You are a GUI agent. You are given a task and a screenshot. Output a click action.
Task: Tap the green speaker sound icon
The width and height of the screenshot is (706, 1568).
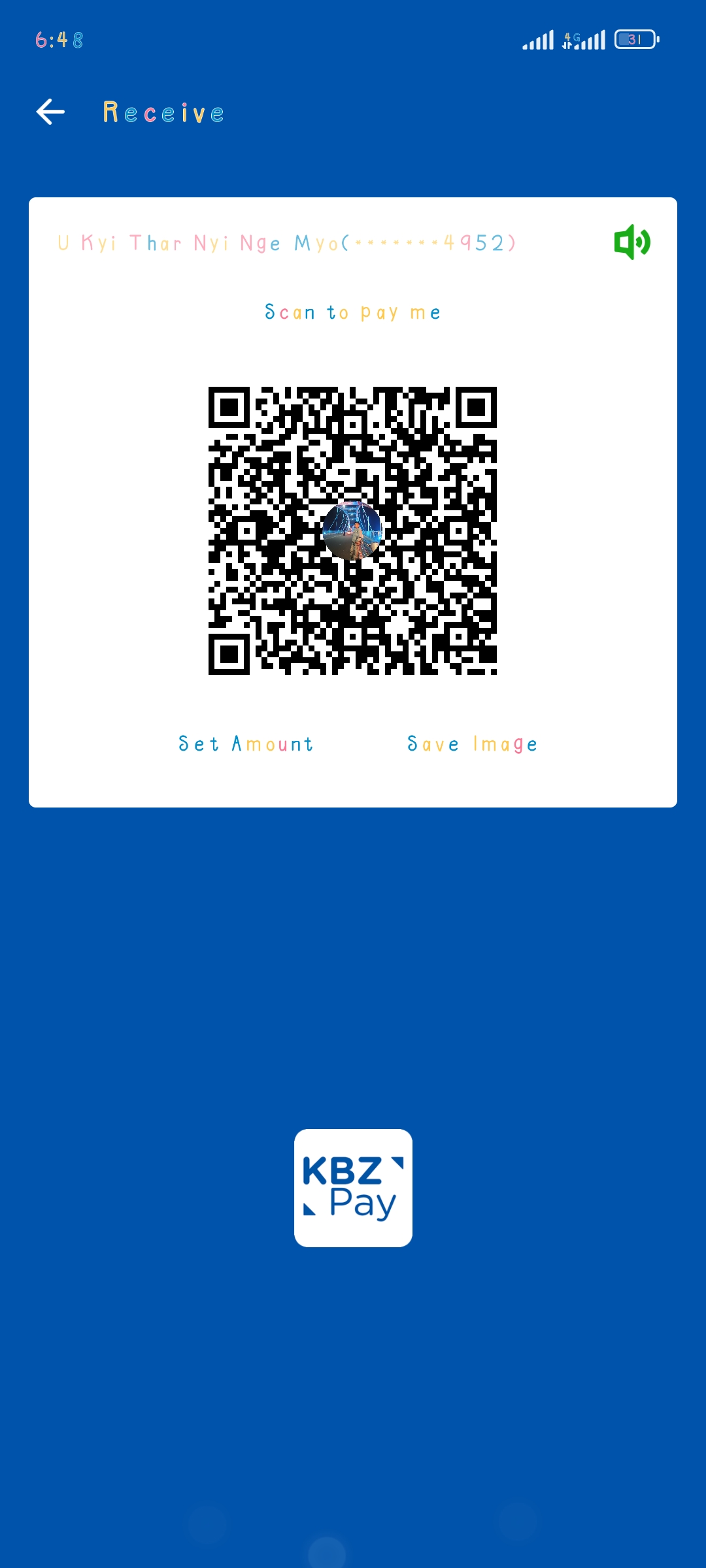tap(631, 242)
